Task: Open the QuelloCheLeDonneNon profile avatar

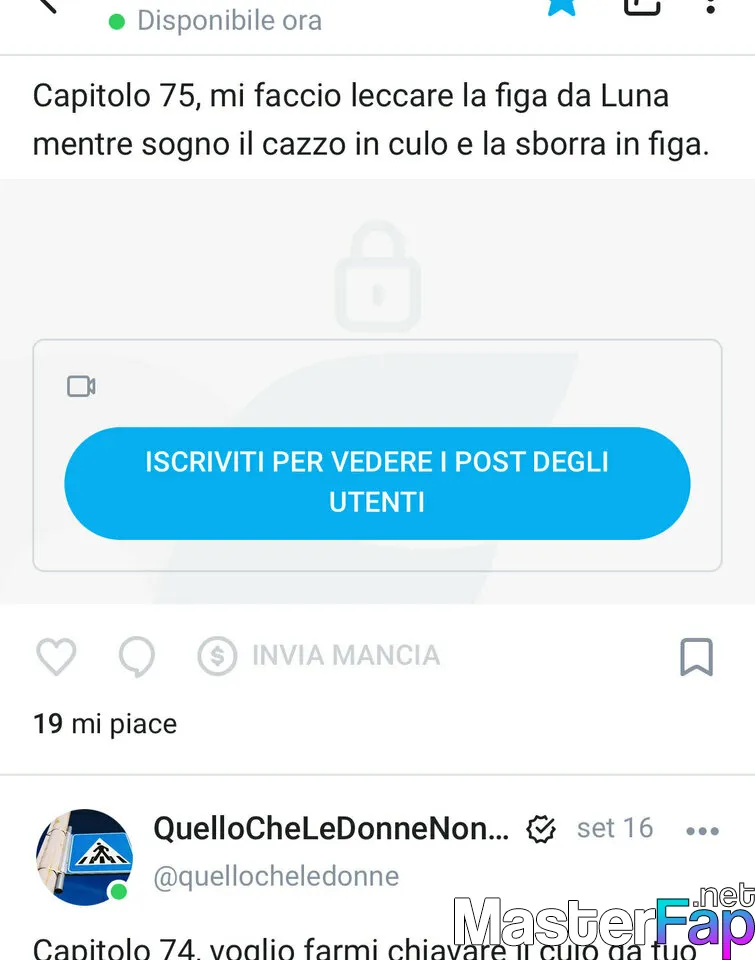Action: point(84,856)
